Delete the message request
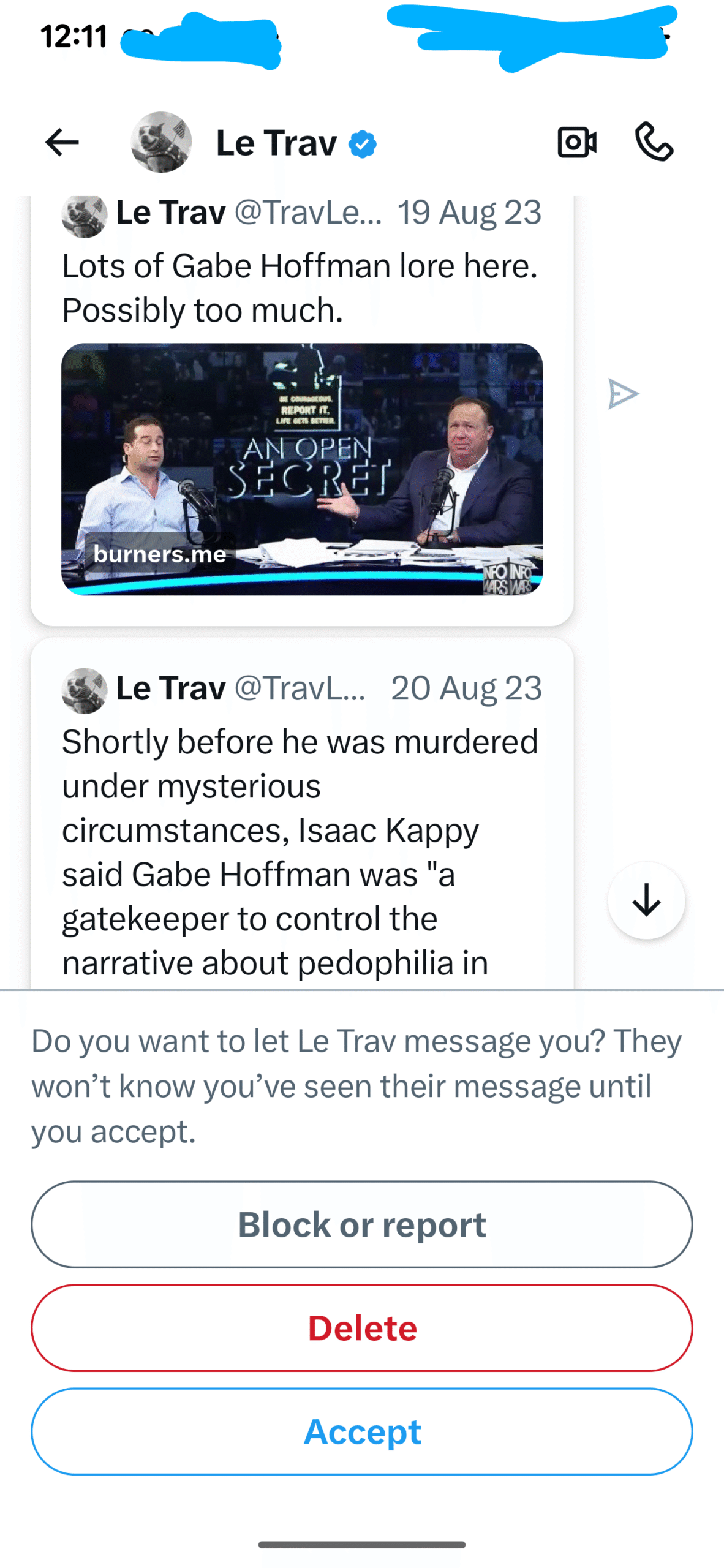 362,1328
